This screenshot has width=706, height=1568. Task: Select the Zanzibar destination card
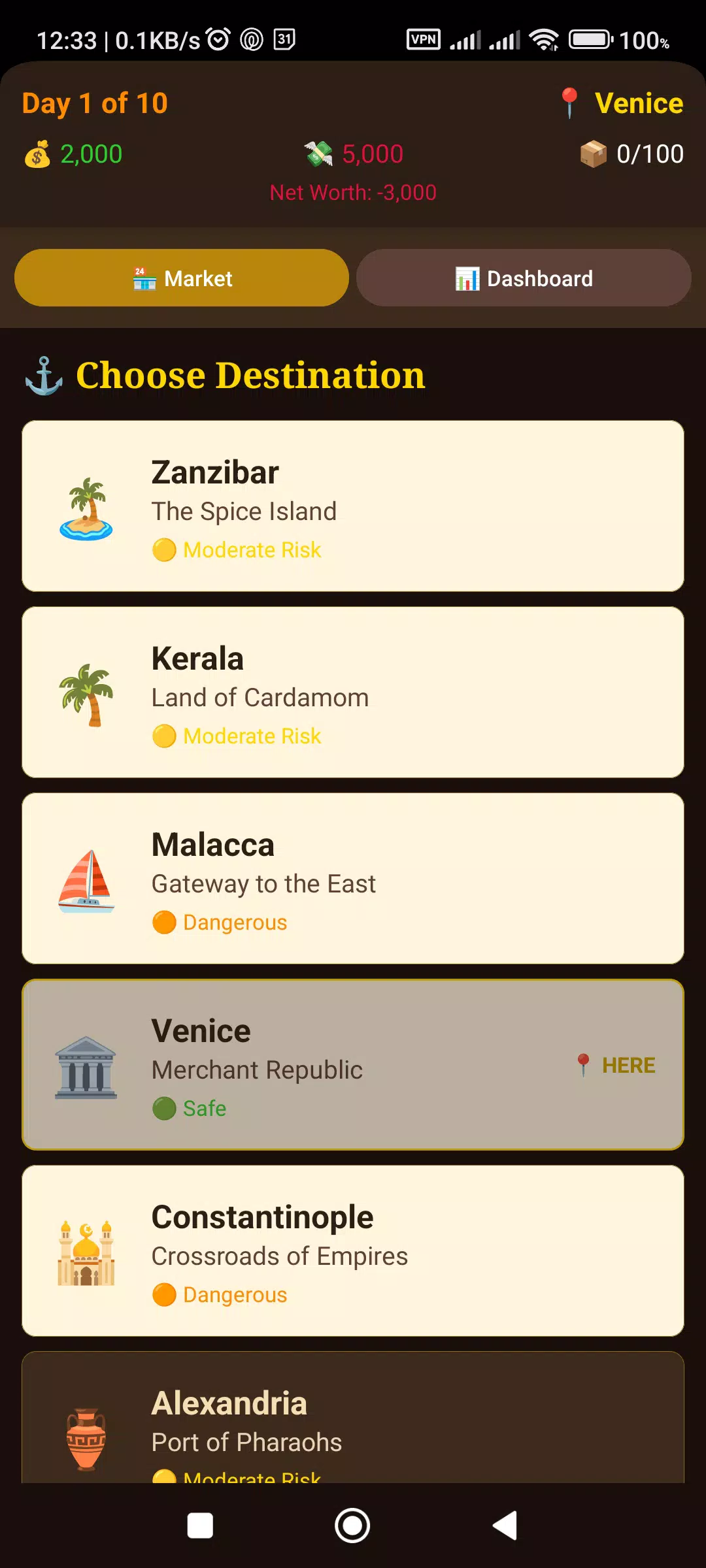click(x=353, y=506)
